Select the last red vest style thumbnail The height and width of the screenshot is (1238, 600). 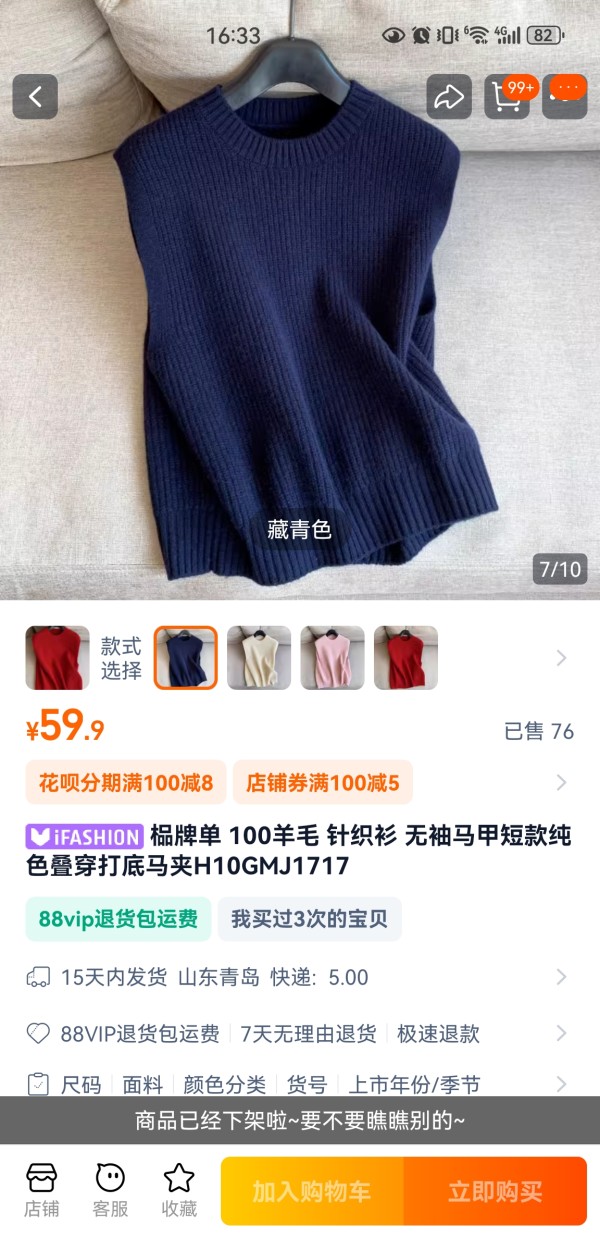[x=406, y=658]
